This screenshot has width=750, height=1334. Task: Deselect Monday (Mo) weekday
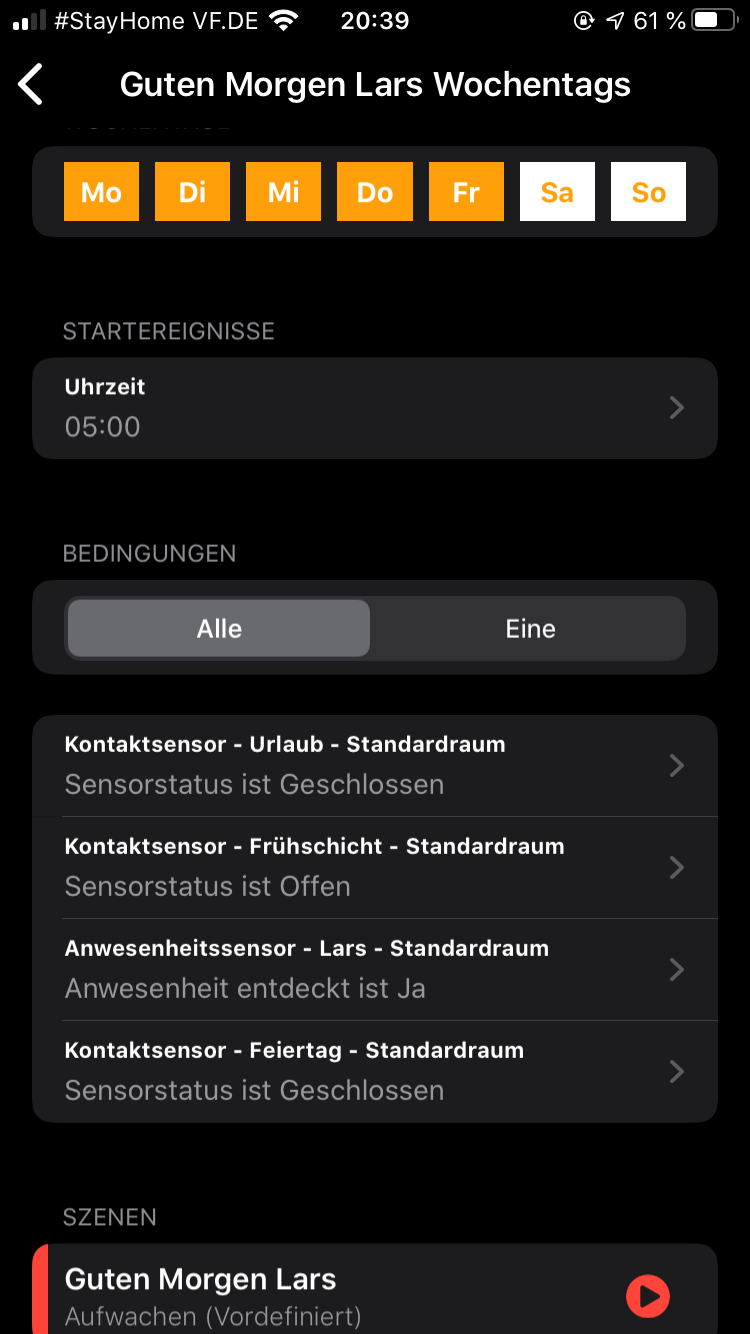click(101, 191)
